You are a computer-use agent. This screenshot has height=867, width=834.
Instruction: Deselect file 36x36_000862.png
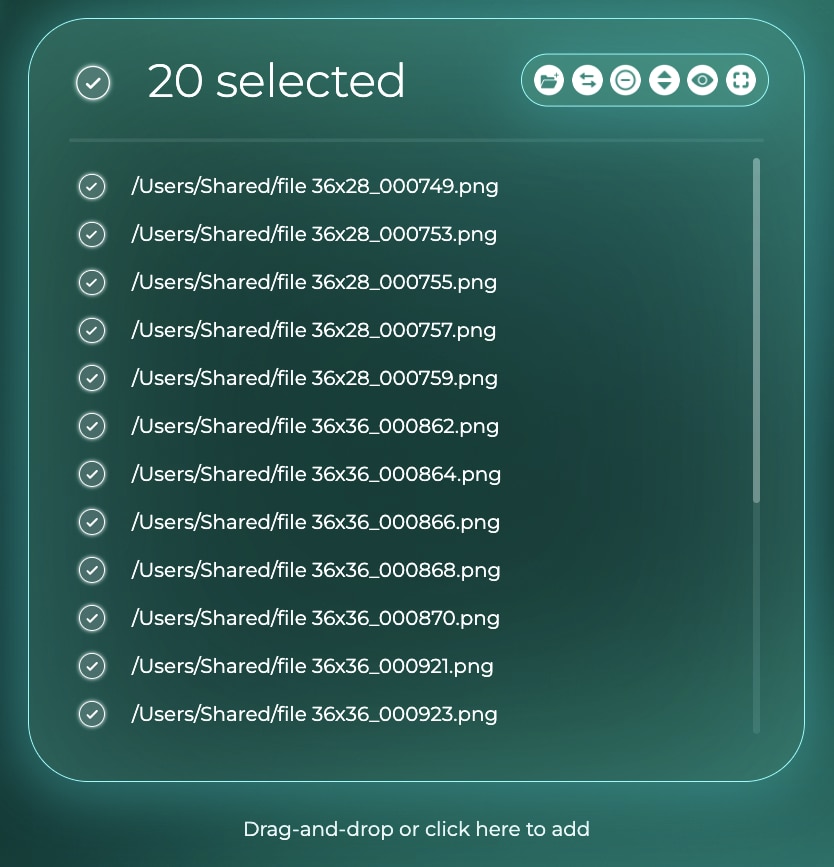pos(92,426)
